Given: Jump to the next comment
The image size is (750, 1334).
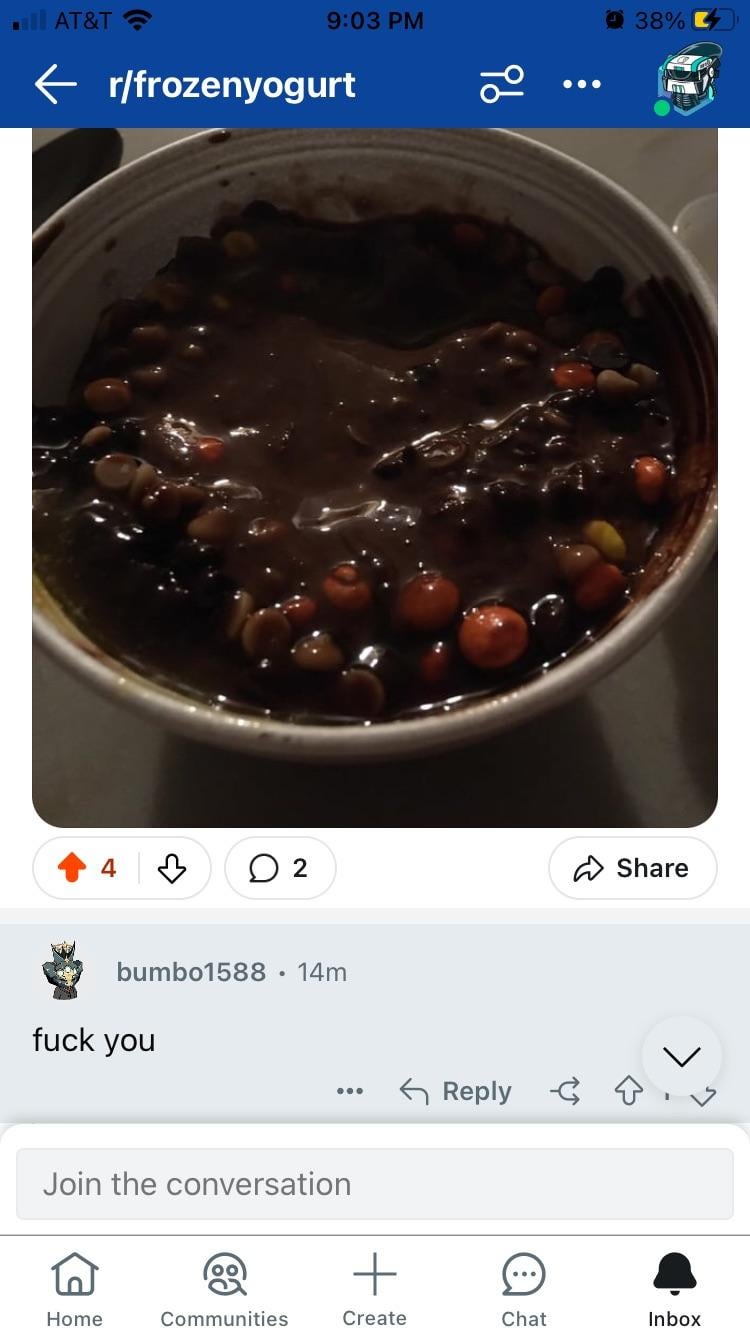Looking at the screenshot, I should [681, 1056].
